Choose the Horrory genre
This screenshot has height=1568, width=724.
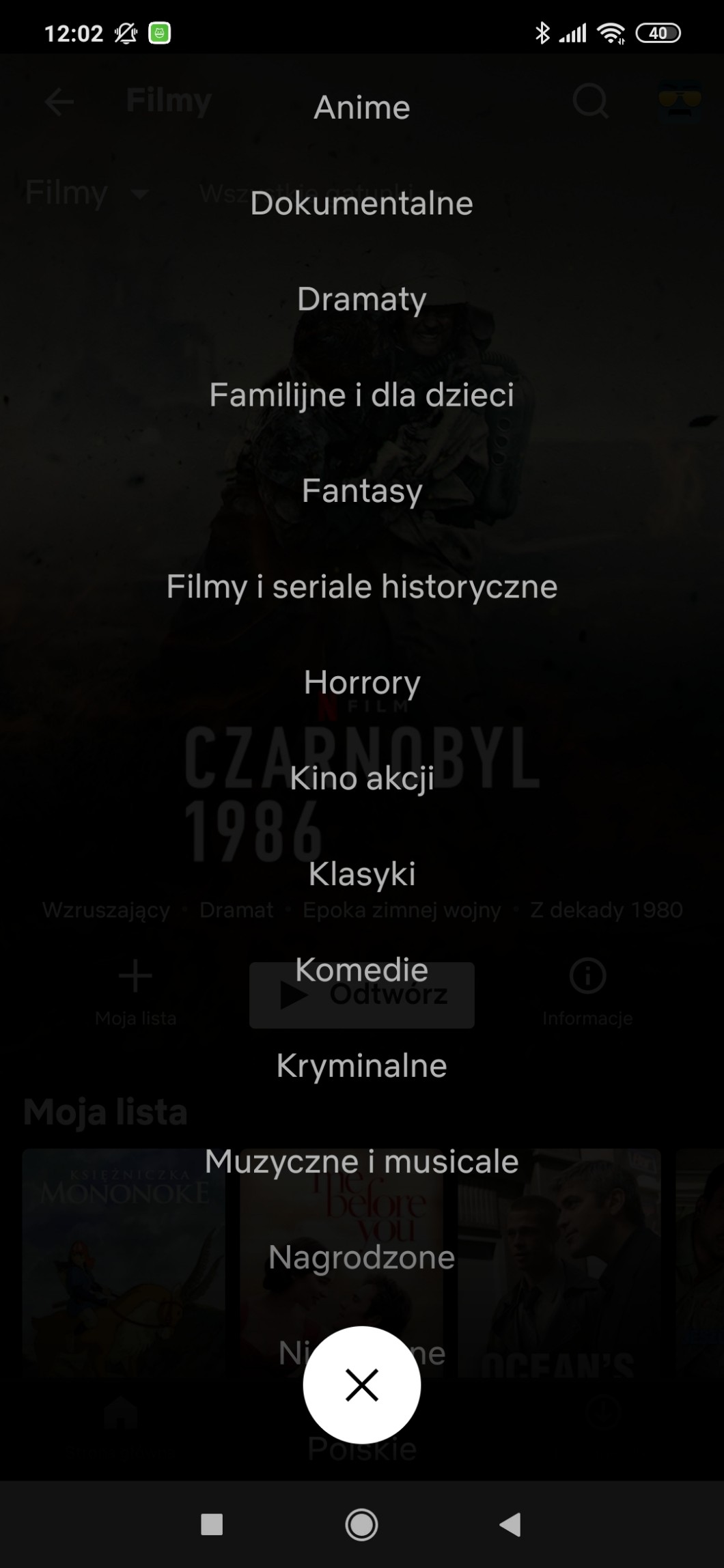click(x=361, y=682)
